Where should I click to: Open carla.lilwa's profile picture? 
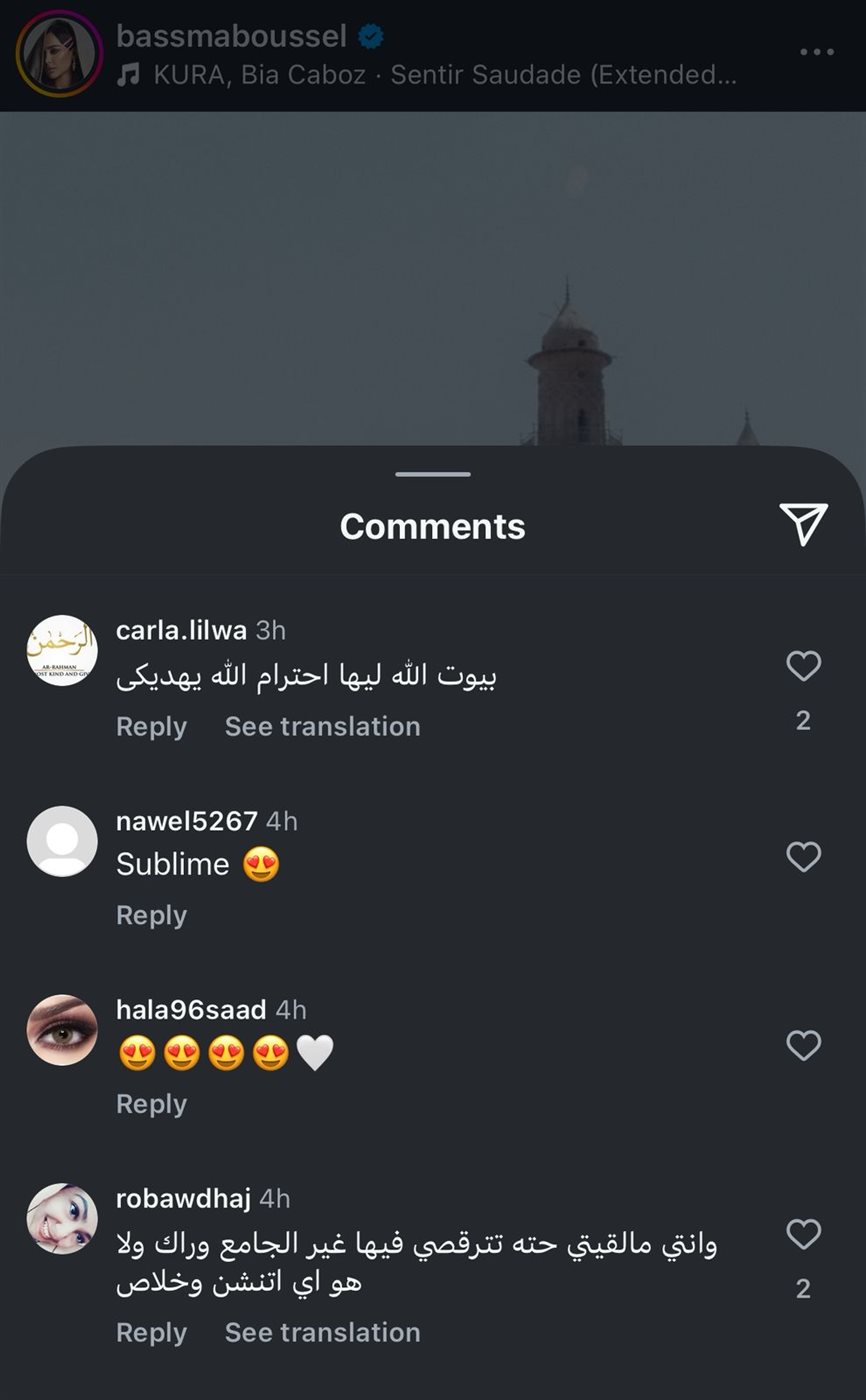coord(61,650)
